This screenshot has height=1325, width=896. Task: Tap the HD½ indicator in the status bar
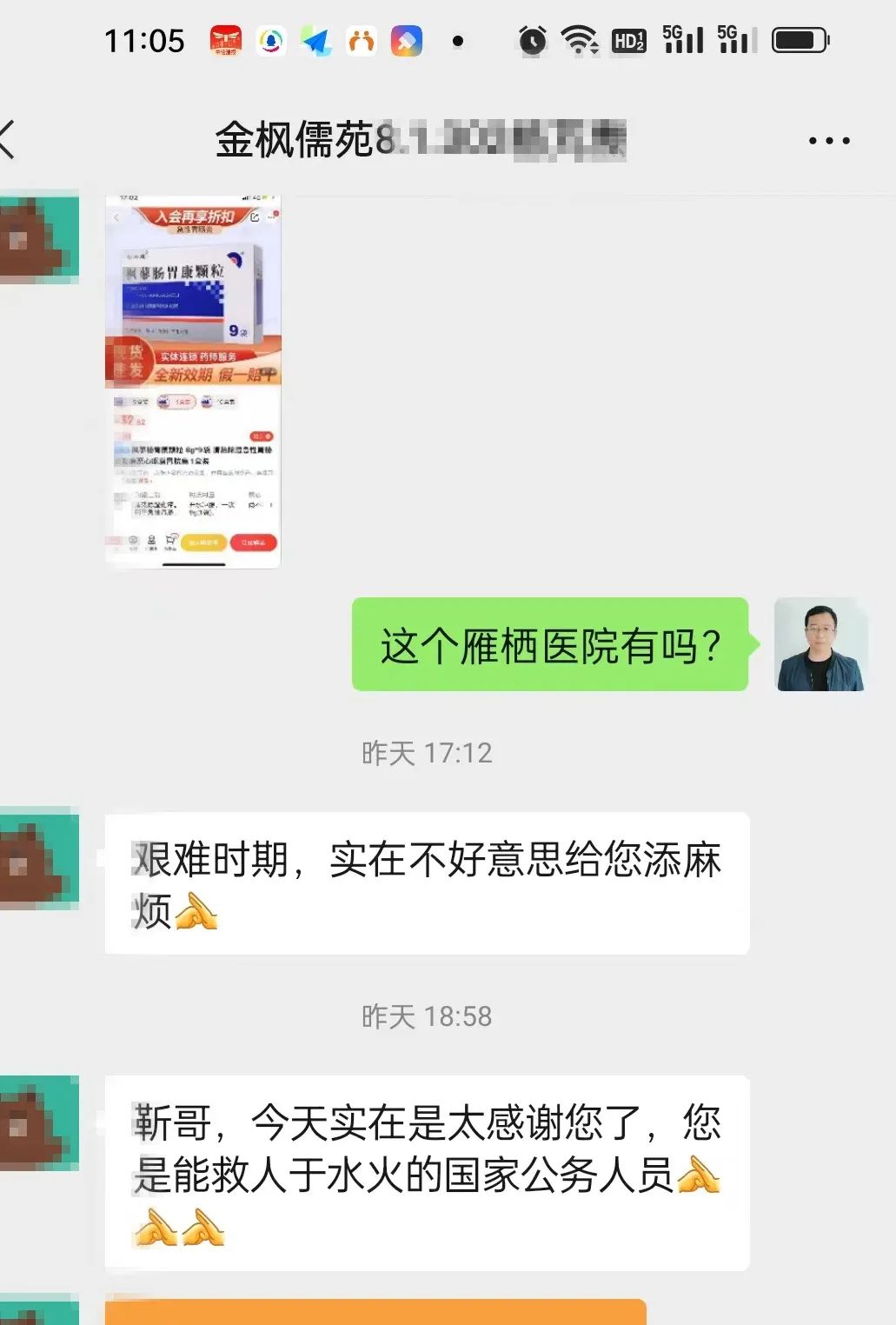[629, 40]
